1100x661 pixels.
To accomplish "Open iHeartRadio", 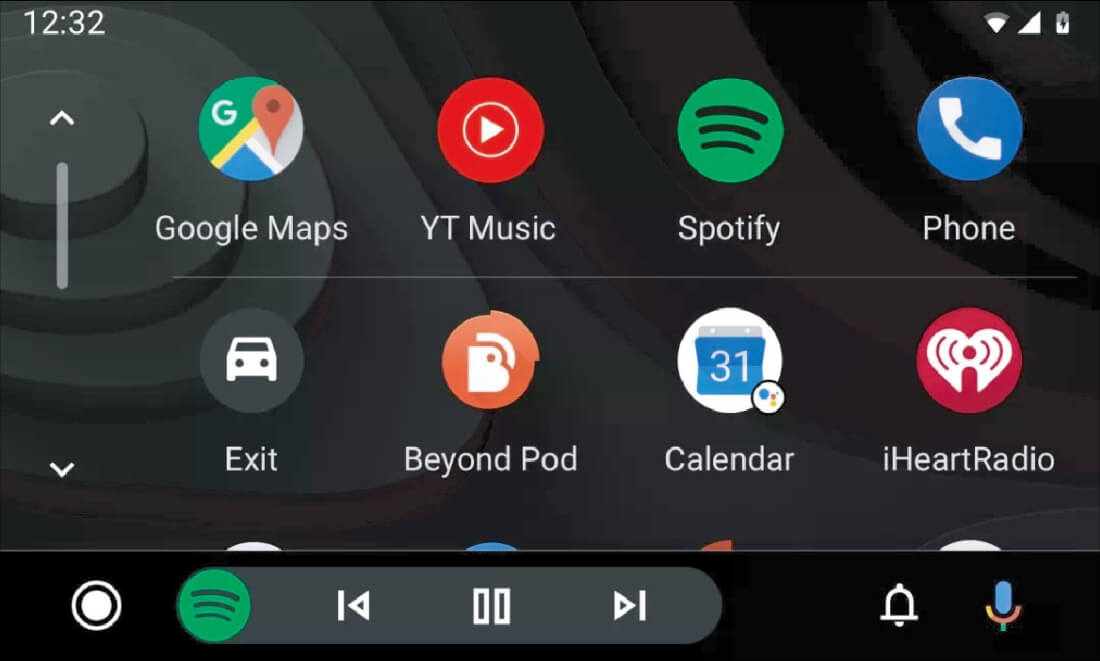I will tap(969, 361).
